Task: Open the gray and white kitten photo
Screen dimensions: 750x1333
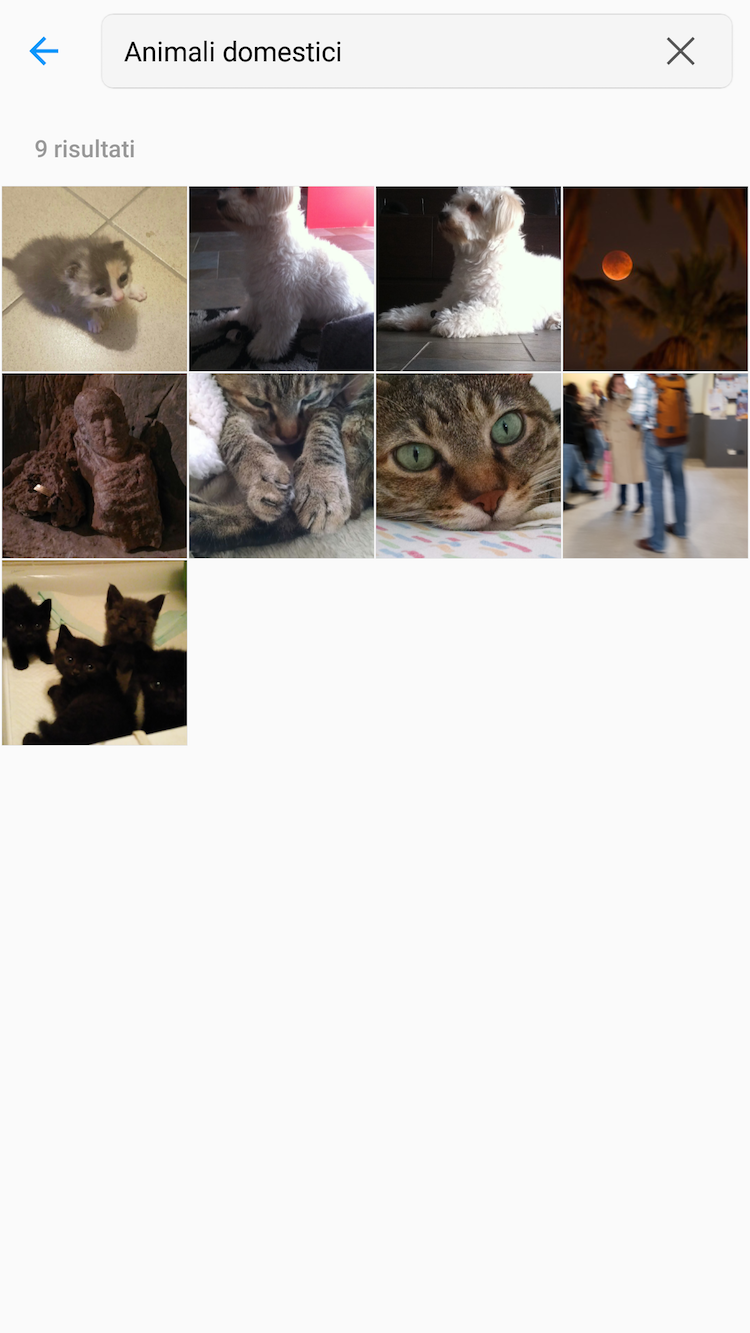Action: click(94, 279)
